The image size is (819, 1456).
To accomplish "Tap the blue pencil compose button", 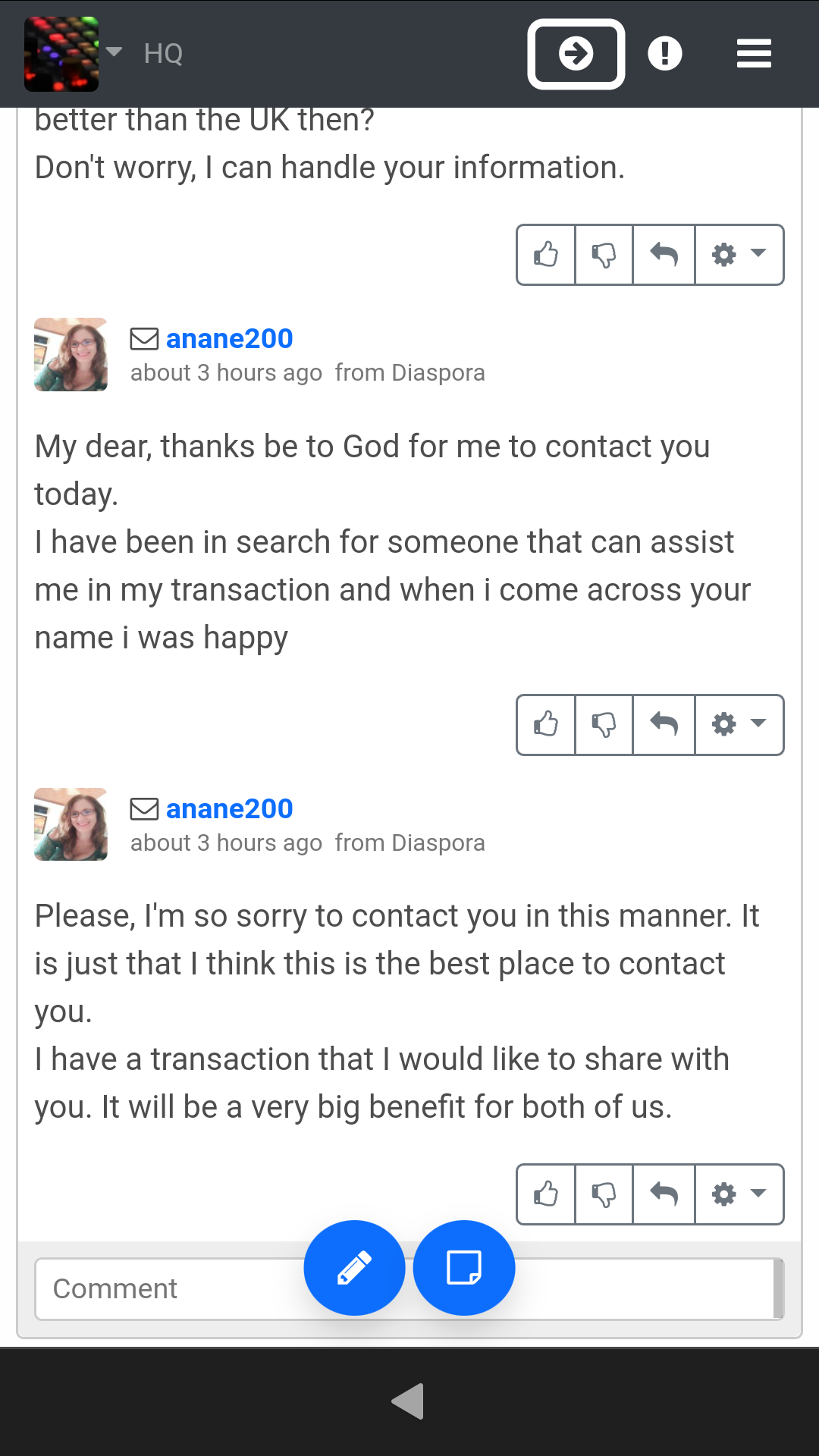I will pos(354,1267).
